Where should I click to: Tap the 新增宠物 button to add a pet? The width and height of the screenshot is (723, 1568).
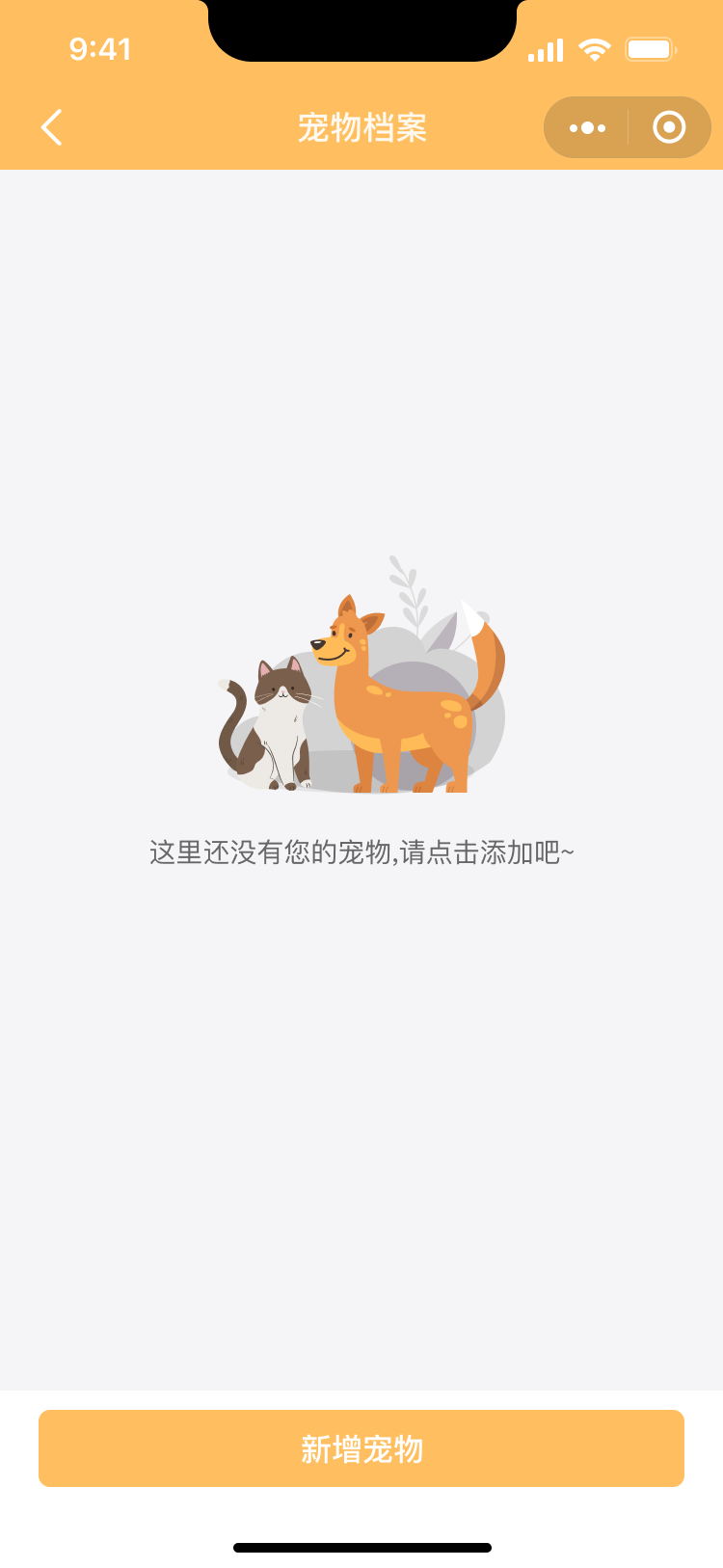(361, 1448)
